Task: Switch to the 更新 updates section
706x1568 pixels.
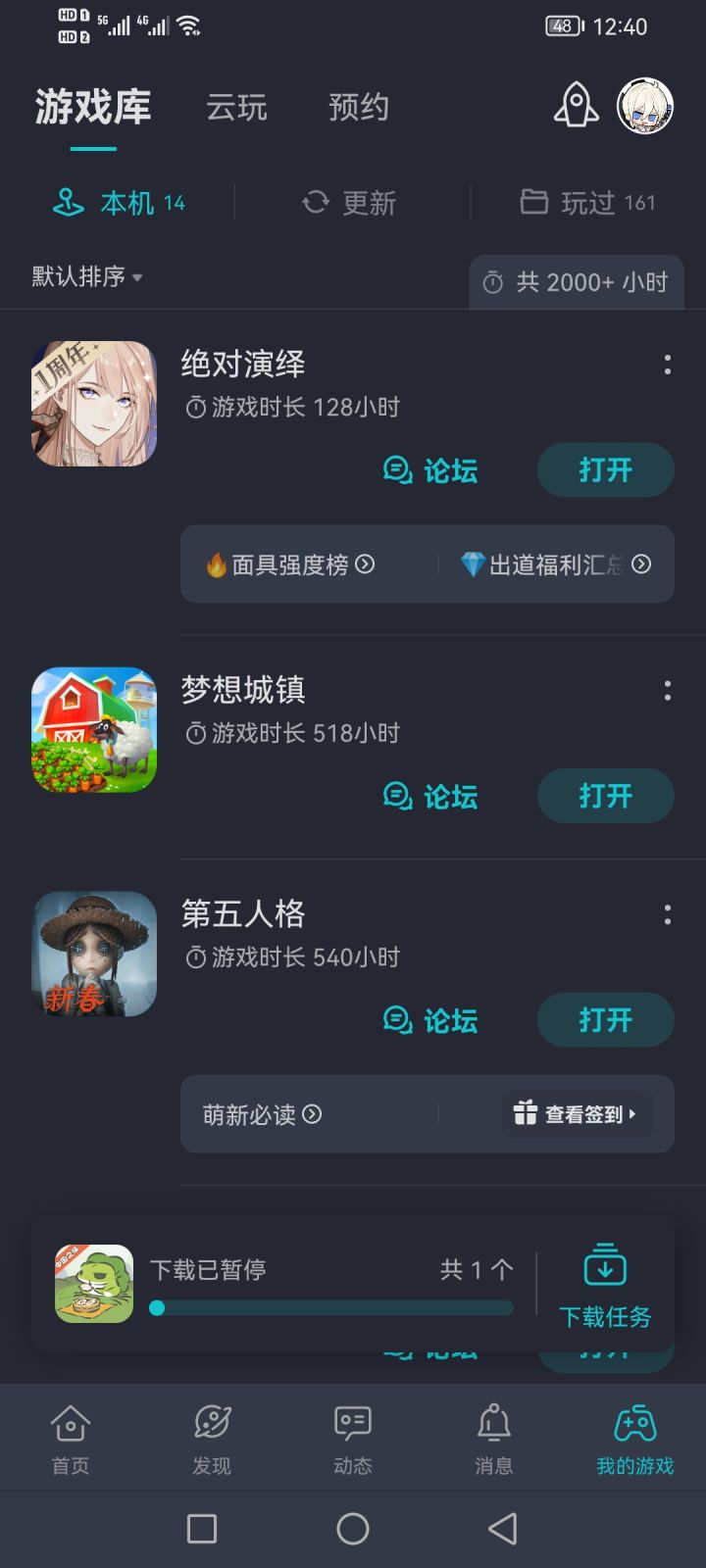Action: [x=350, y=203]
